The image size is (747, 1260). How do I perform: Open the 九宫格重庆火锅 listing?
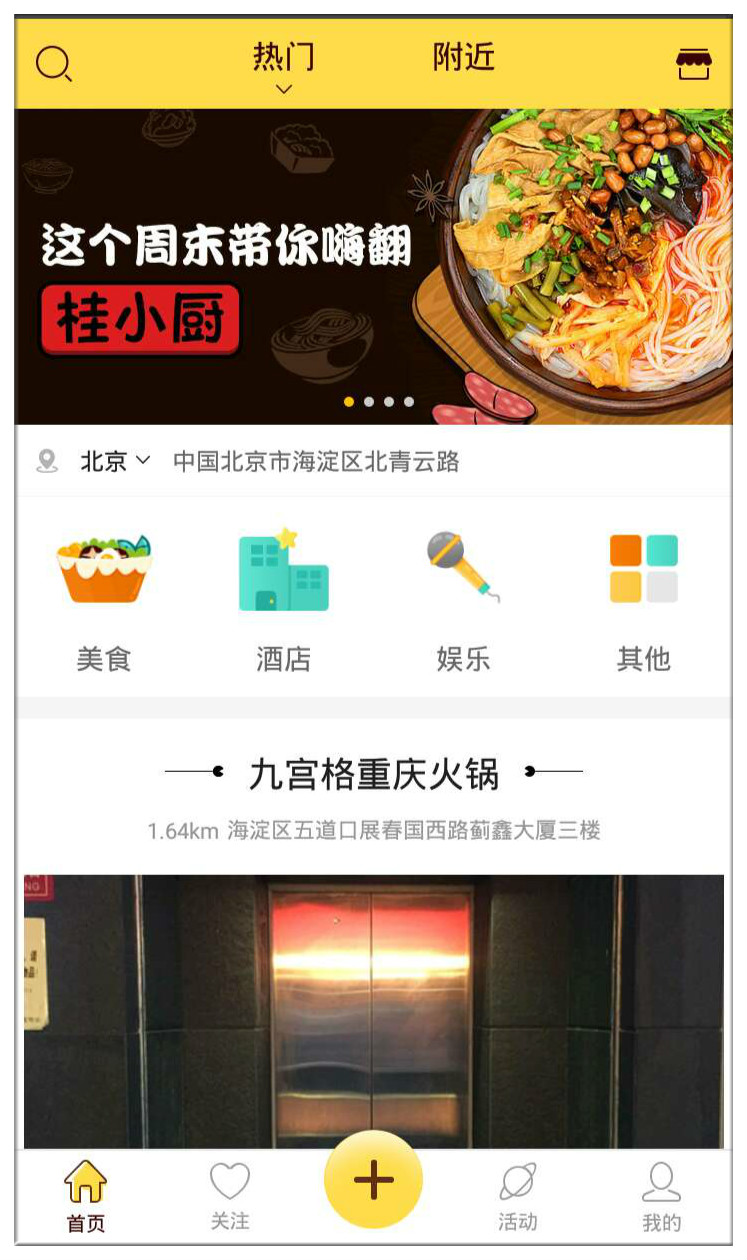click(x=373, y=774)
